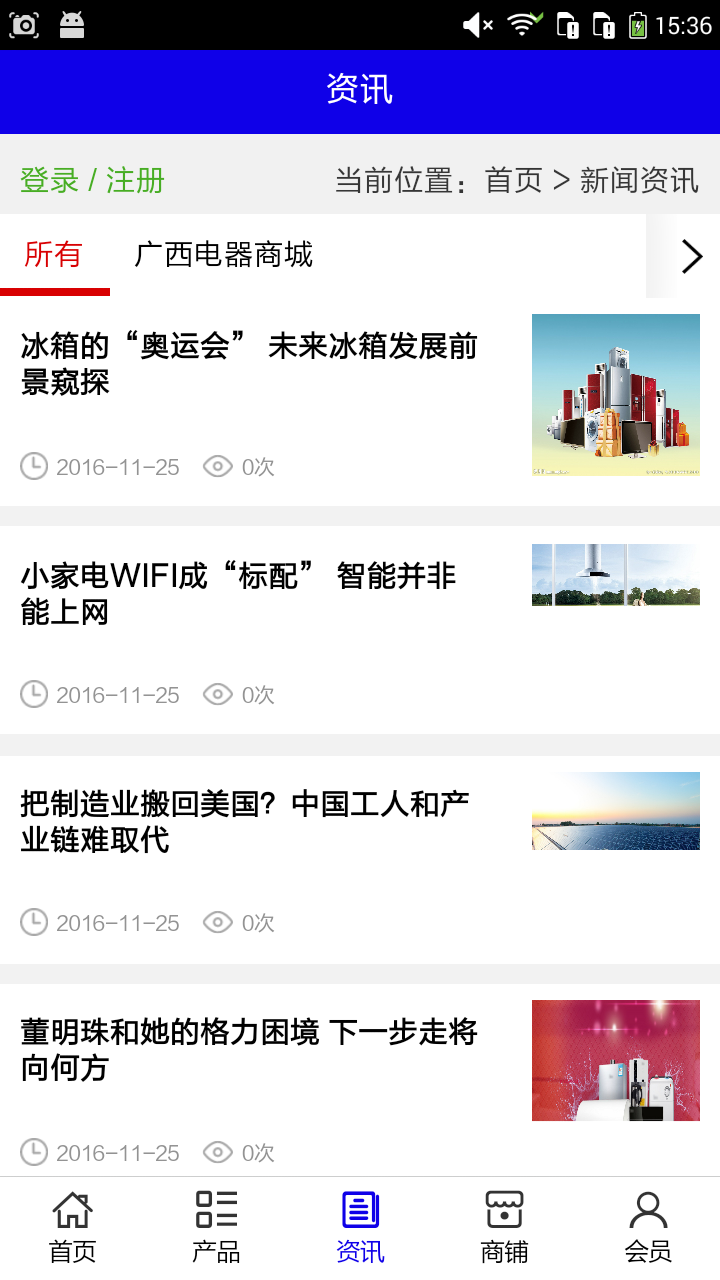Switch to the 所有 category tab
This screenshot has height=1280, width=720.
click(54, 256)
